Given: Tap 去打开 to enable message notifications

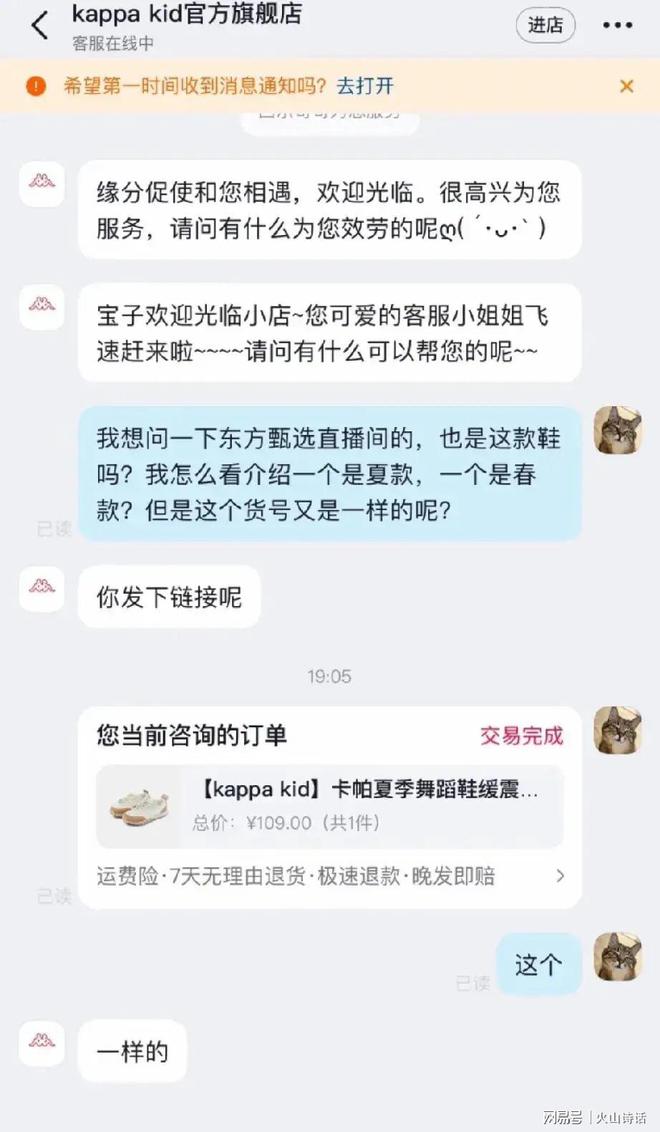Looking at the screenshot, I should (x=365, y=86).
